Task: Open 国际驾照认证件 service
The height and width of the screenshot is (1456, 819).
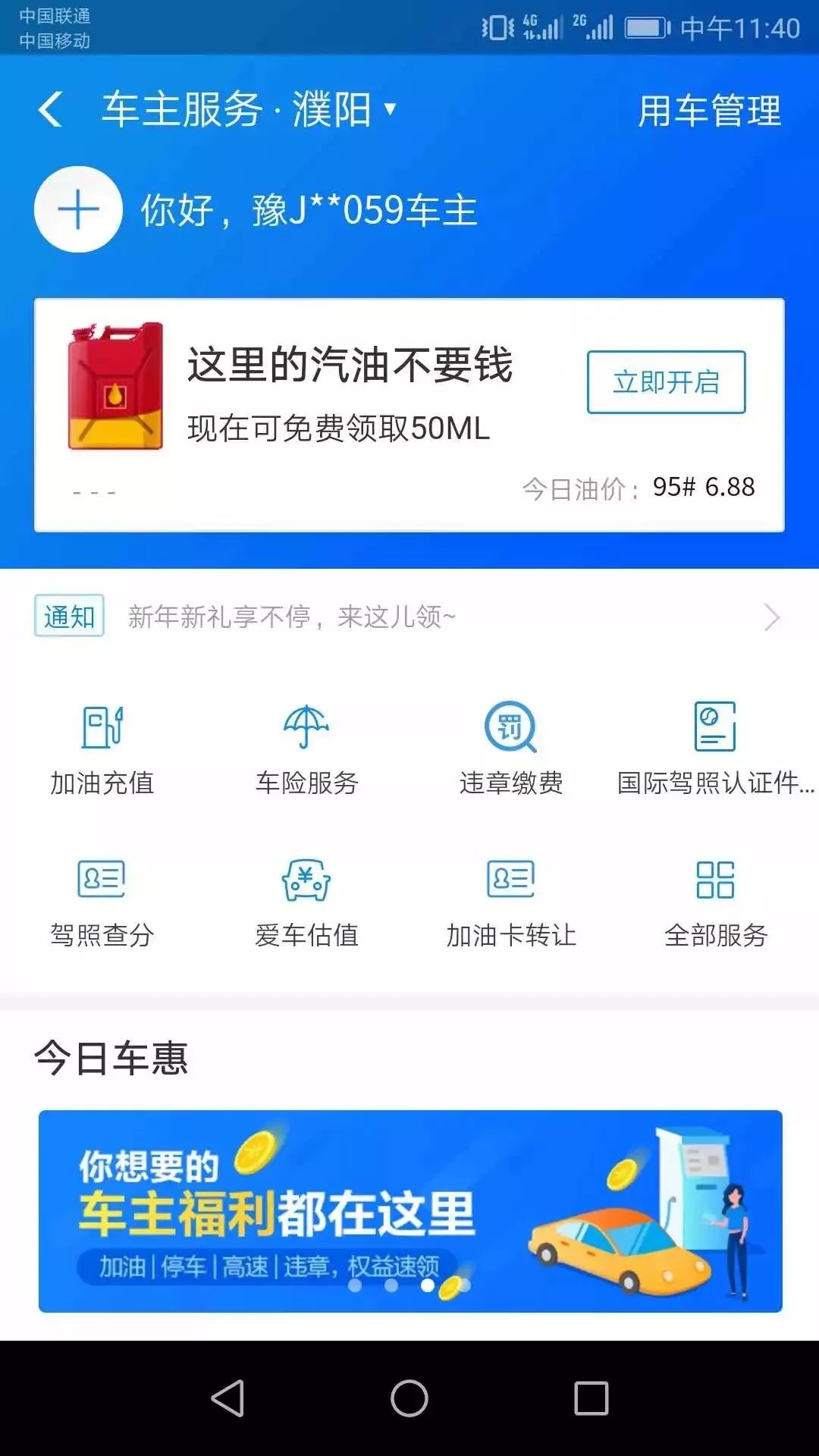Action: pyautogui.click(x=715, y=748)
